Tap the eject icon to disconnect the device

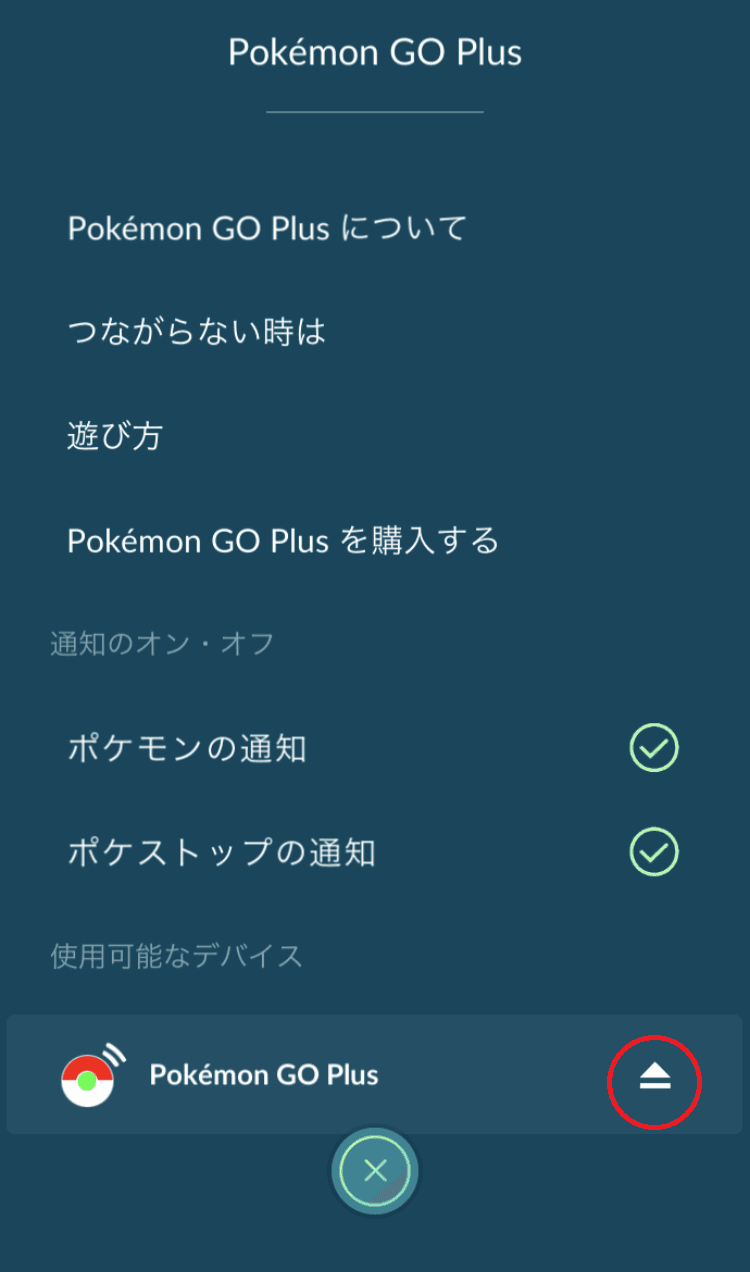[x=655, y=1080]
